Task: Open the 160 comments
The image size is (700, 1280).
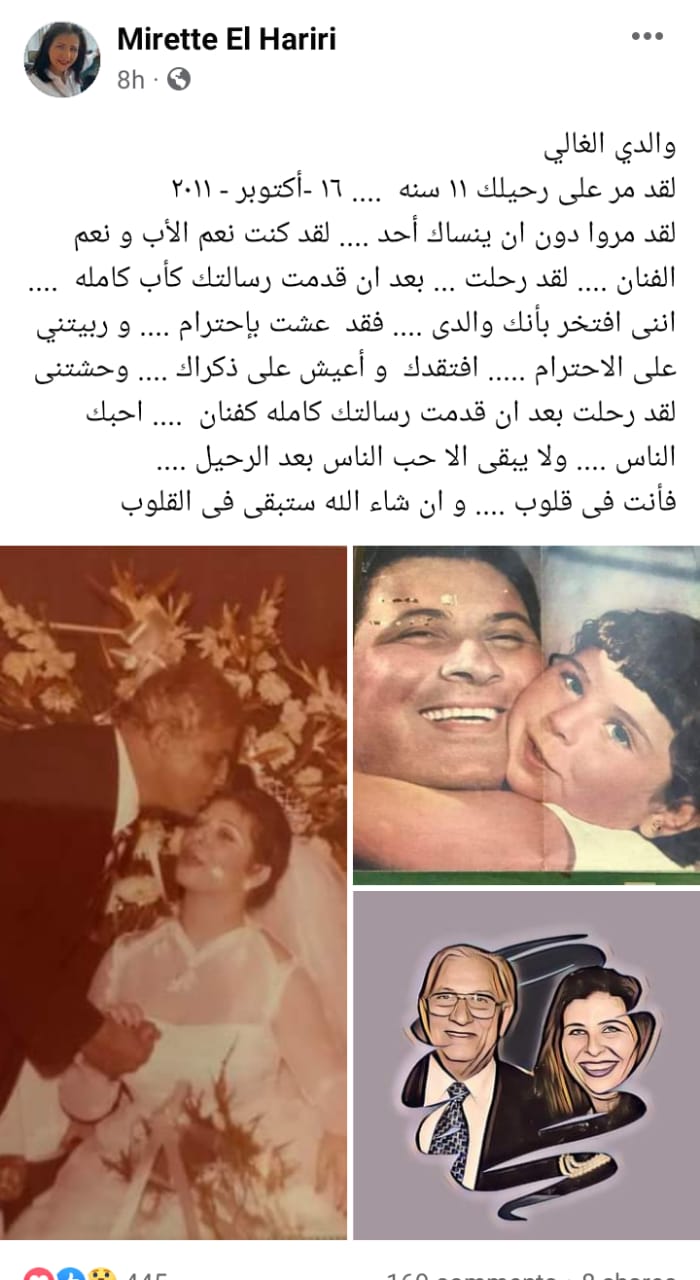Action: click(469, 1274)
